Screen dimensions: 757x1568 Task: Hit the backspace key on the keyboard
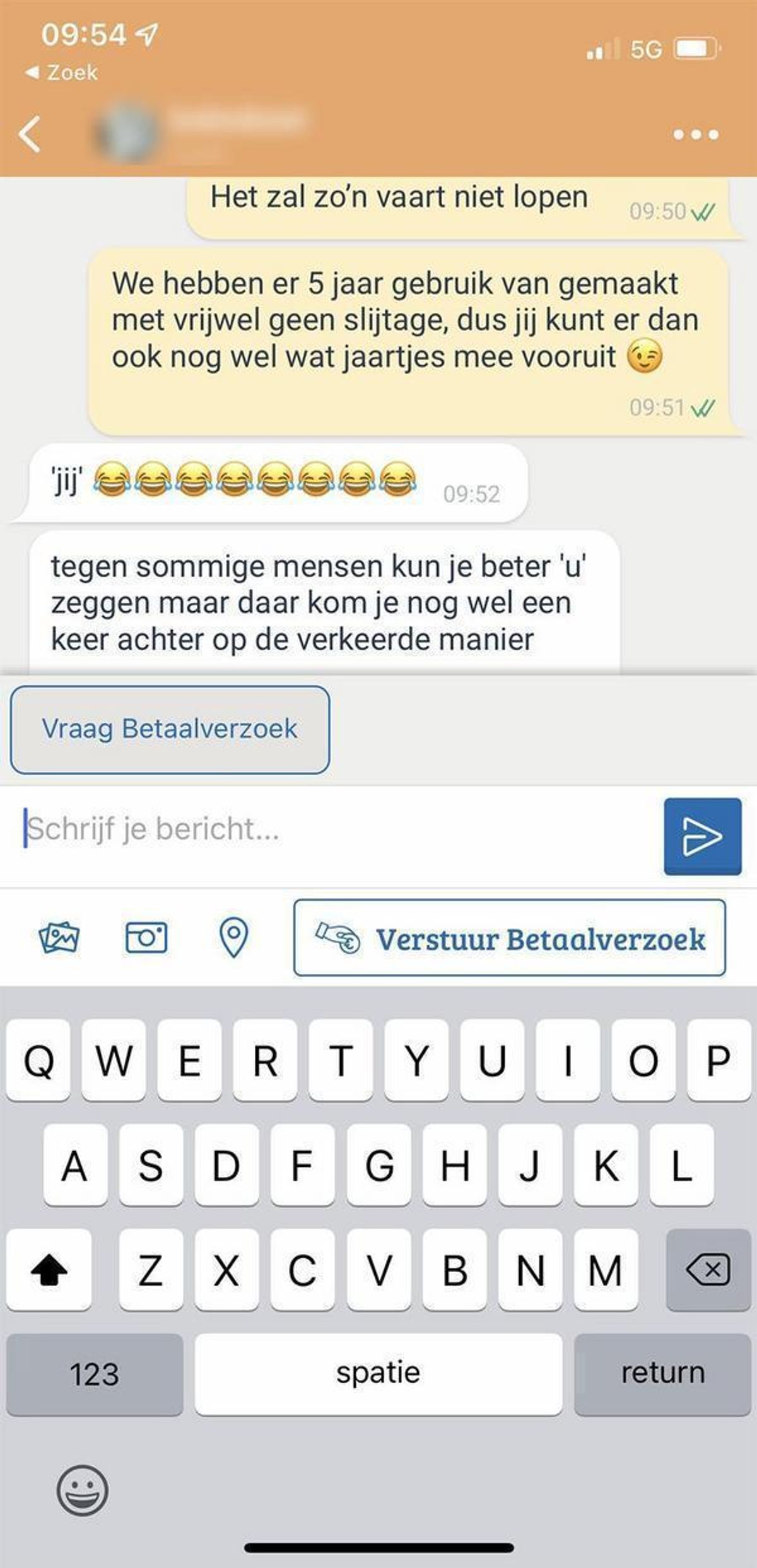(708, 1269)
